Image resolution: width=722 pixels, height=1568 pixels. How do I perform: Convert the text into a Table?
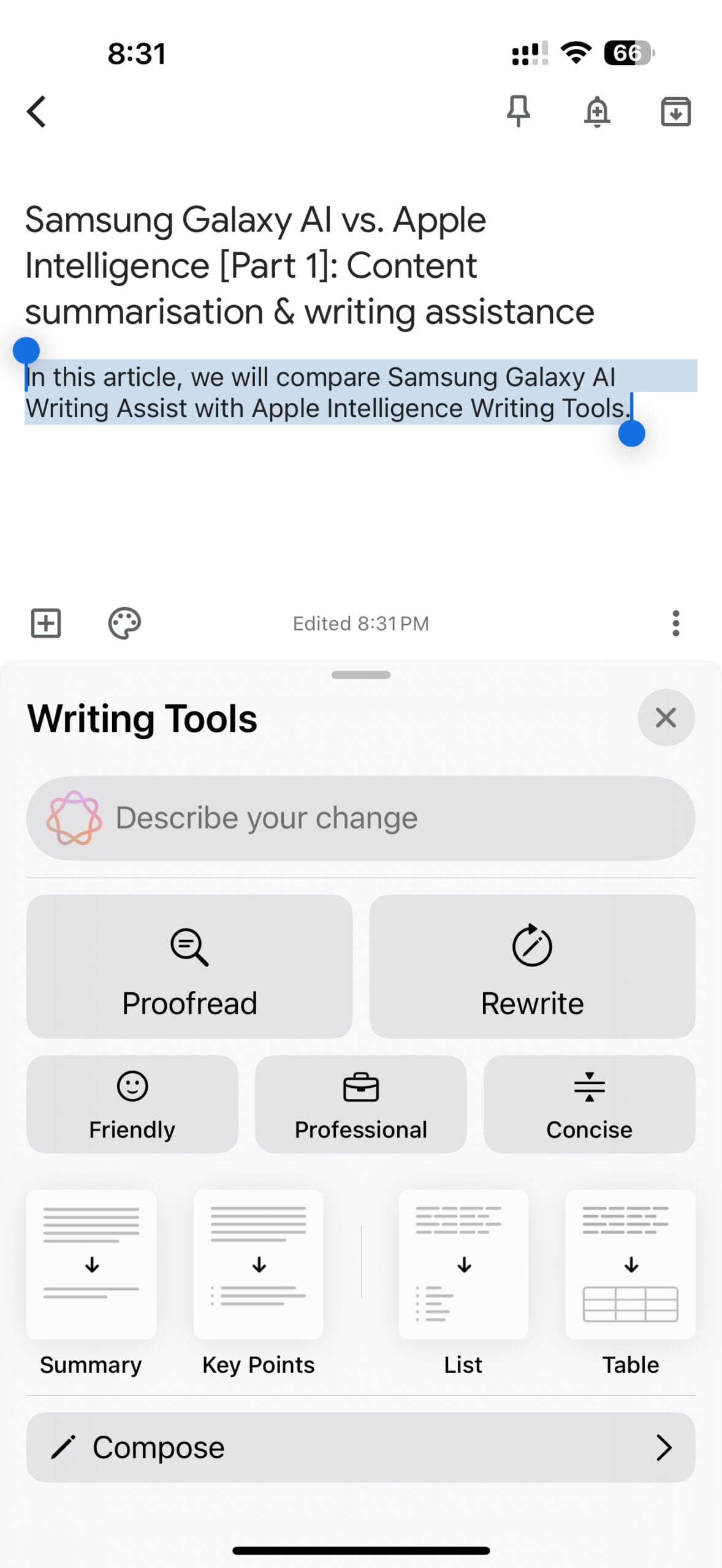pyautogui.click(x=630, y=1265)
